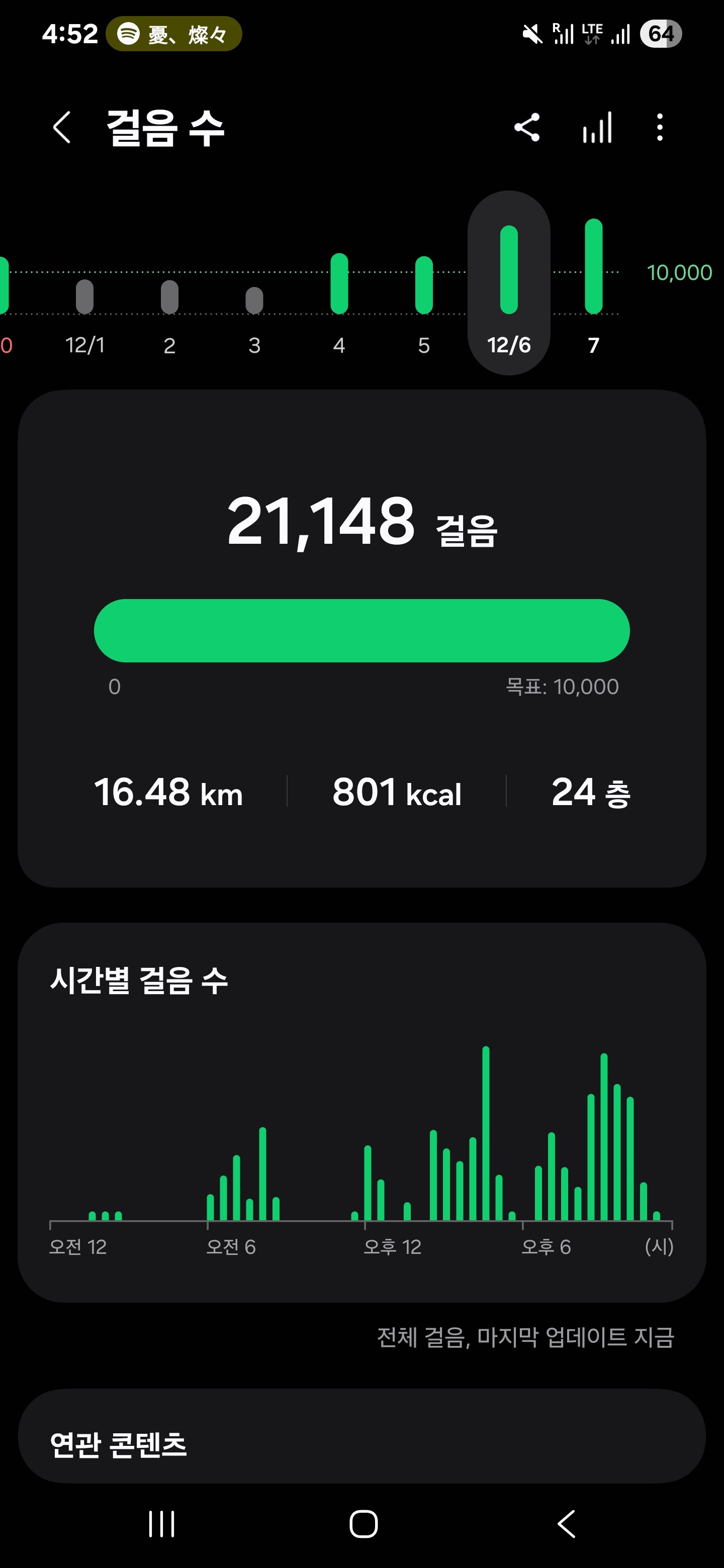
Task: Share the step count record
Action: coord(527,128)
